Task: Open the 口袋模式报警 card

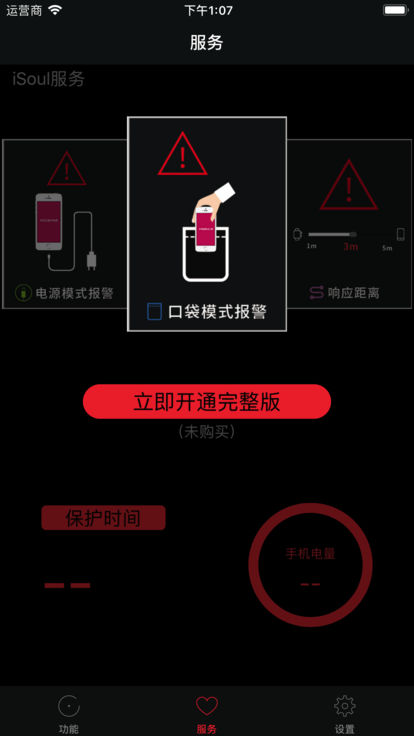Action: [x=207, y=224]
